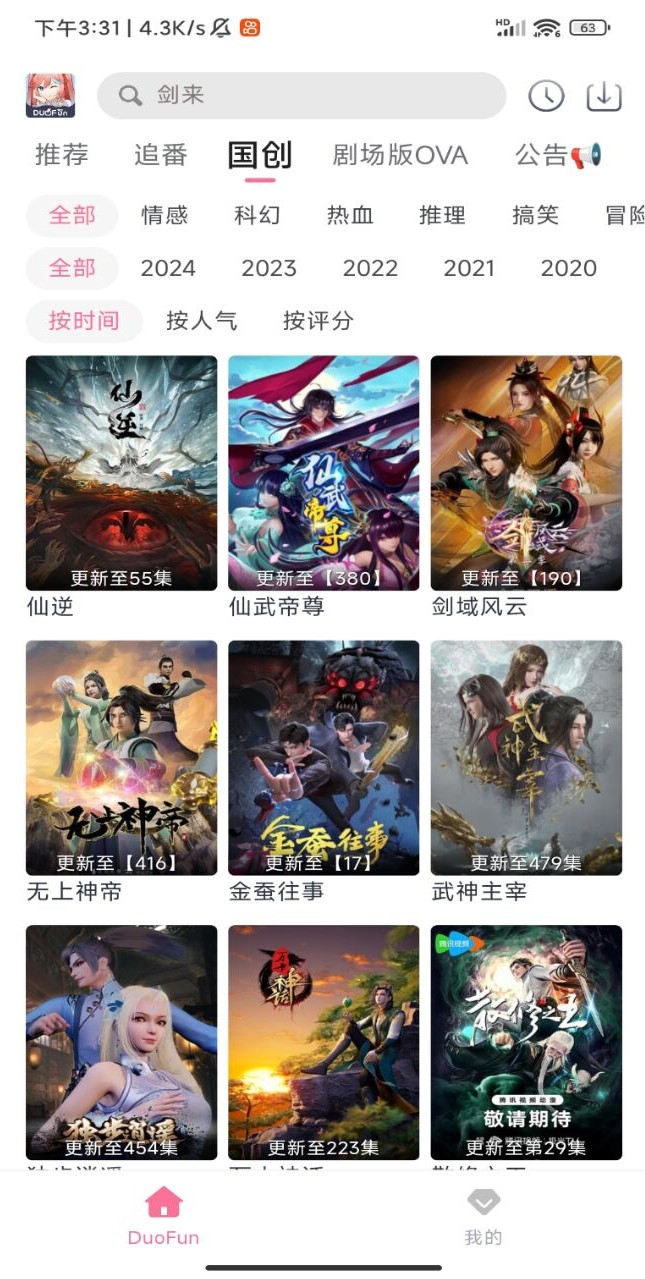Sort the list by 按人气
The image size is (645, 1279).
pos(201,321)
